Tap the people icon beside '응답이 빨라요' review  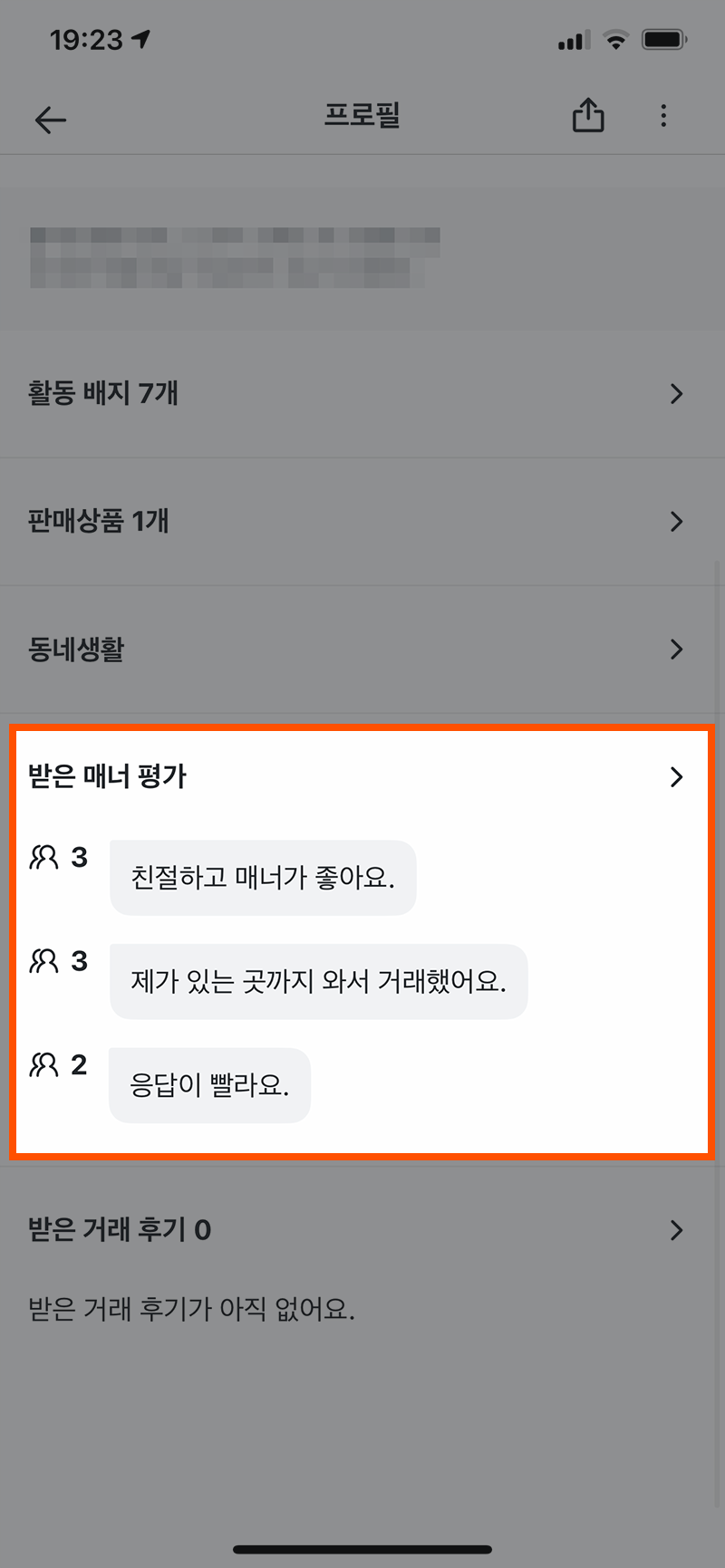44,1065
